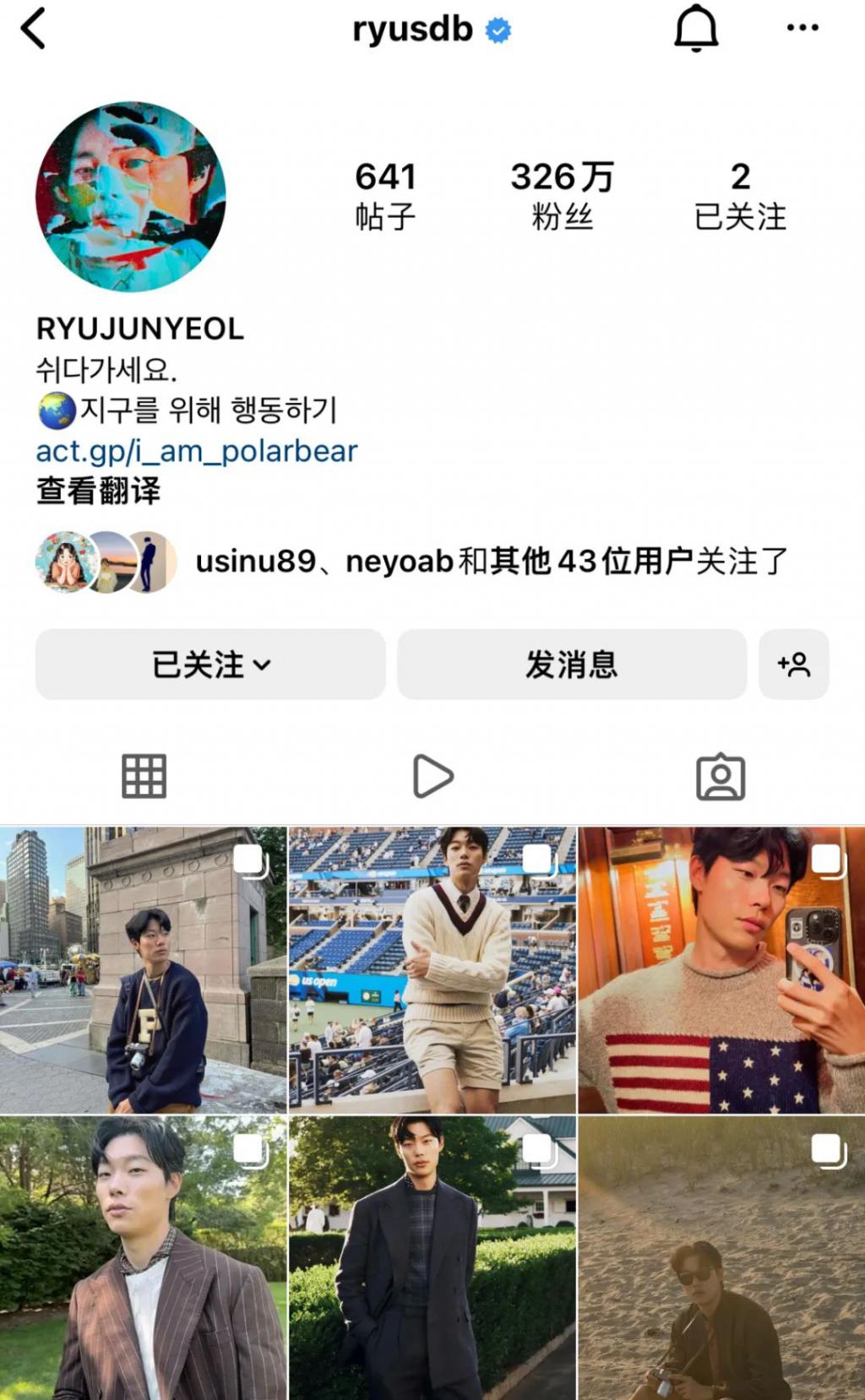Open the flag sweater mirror selfie post
This screenshot has width=865, height=1400.
(x=721, y=969)
